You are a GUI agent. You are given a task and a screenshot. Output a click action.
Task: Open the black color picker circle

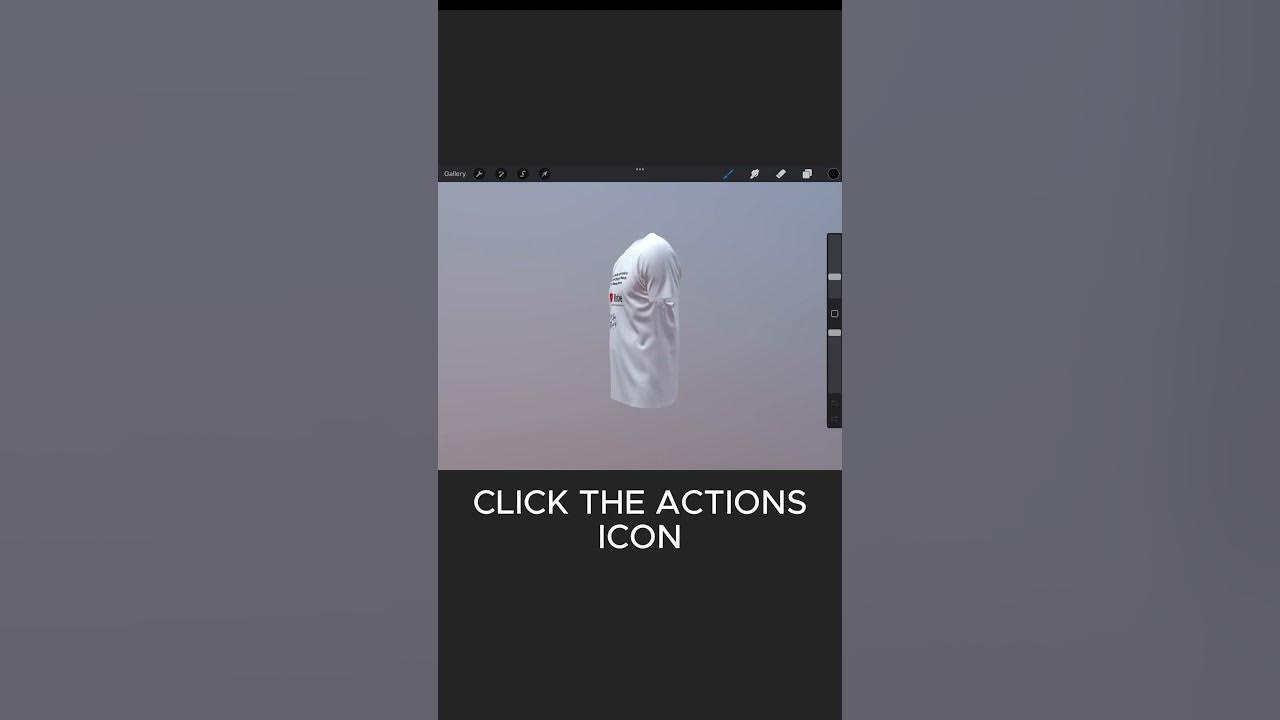pyautogui.click(x=833, y=174)
